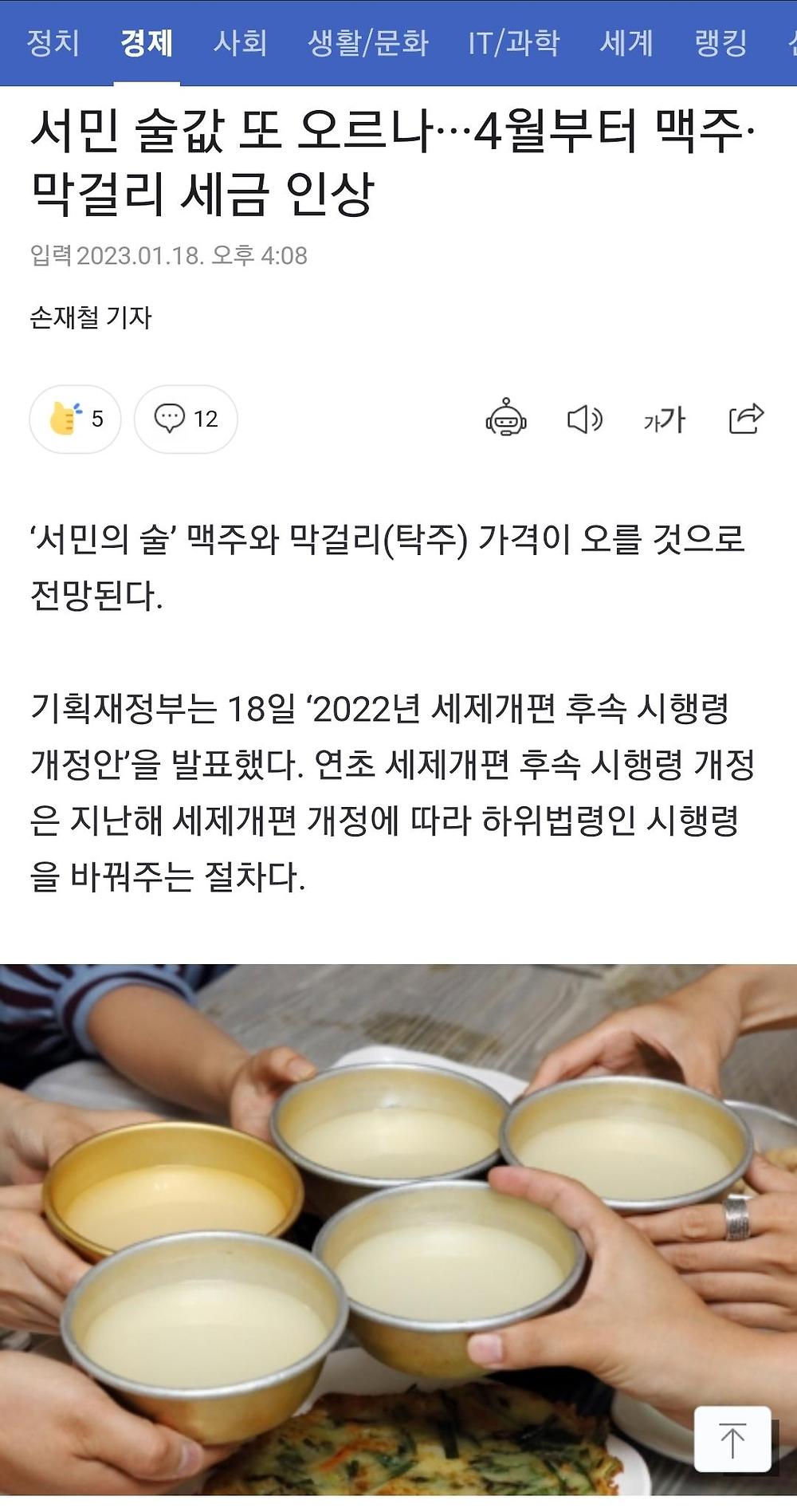Open the AI robot summary icon
The height and width of the screenshot is (1512, 797).
(x=506, y=419)
